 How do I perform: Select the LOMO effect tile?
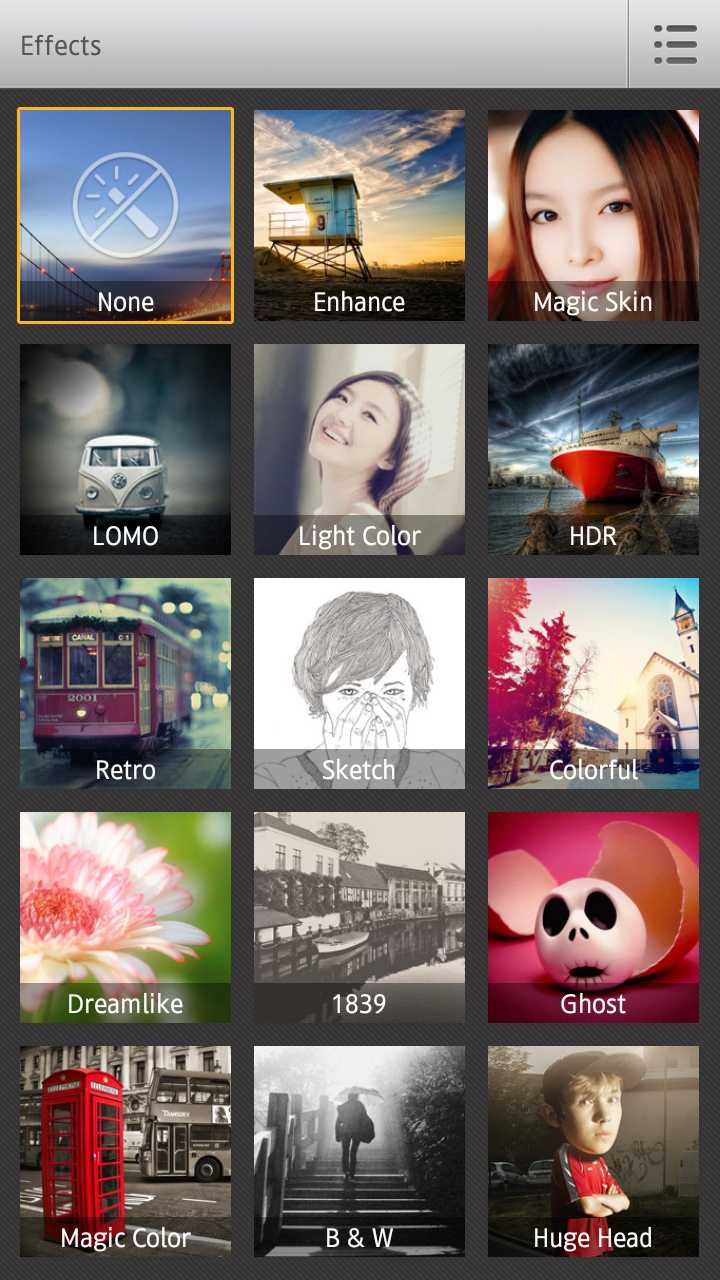(x=125, y=449)
